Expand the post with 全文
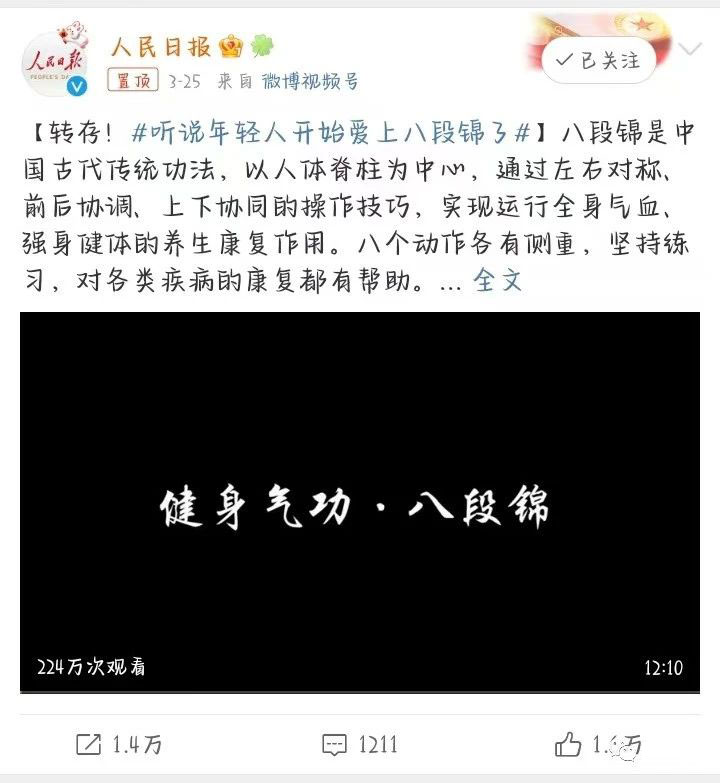Image resolution: width=720 pixels, height=783 pixels. point(498,280)
